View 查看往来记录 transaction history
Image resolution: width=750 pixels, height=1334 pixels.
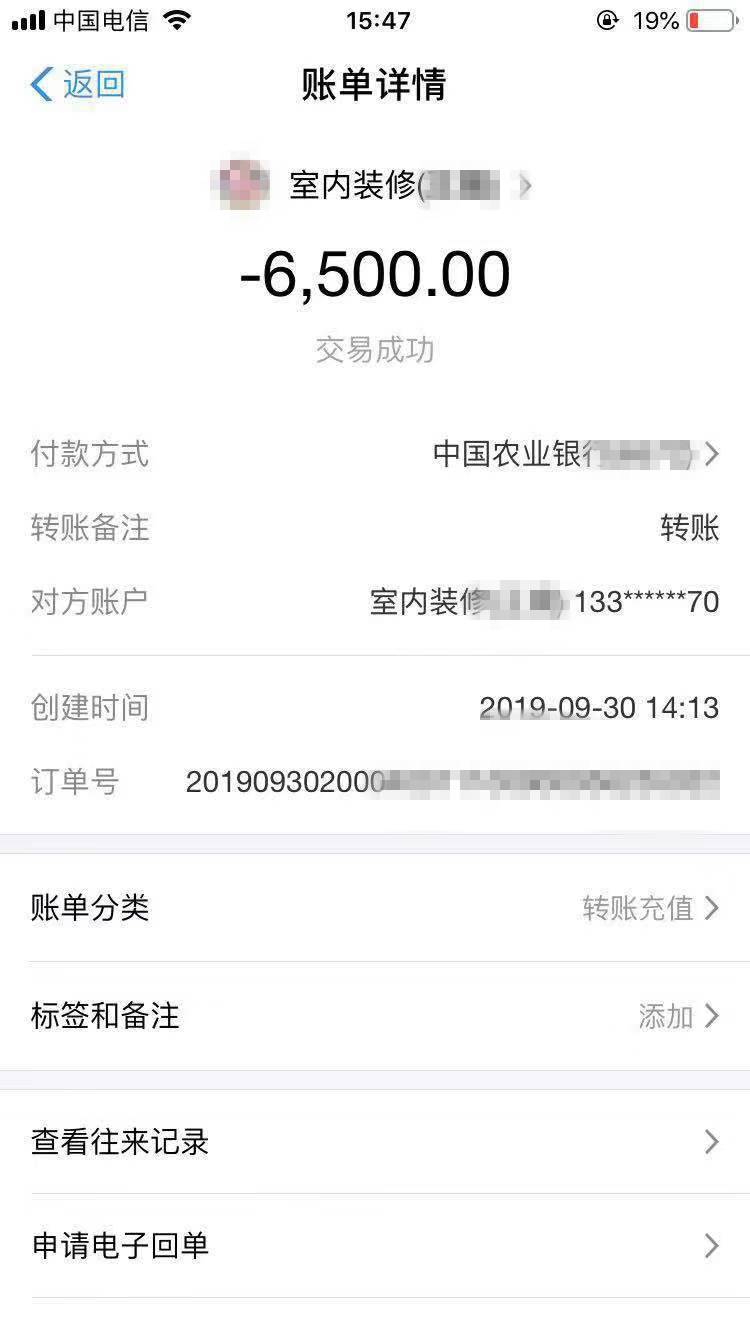point(375,1143)
